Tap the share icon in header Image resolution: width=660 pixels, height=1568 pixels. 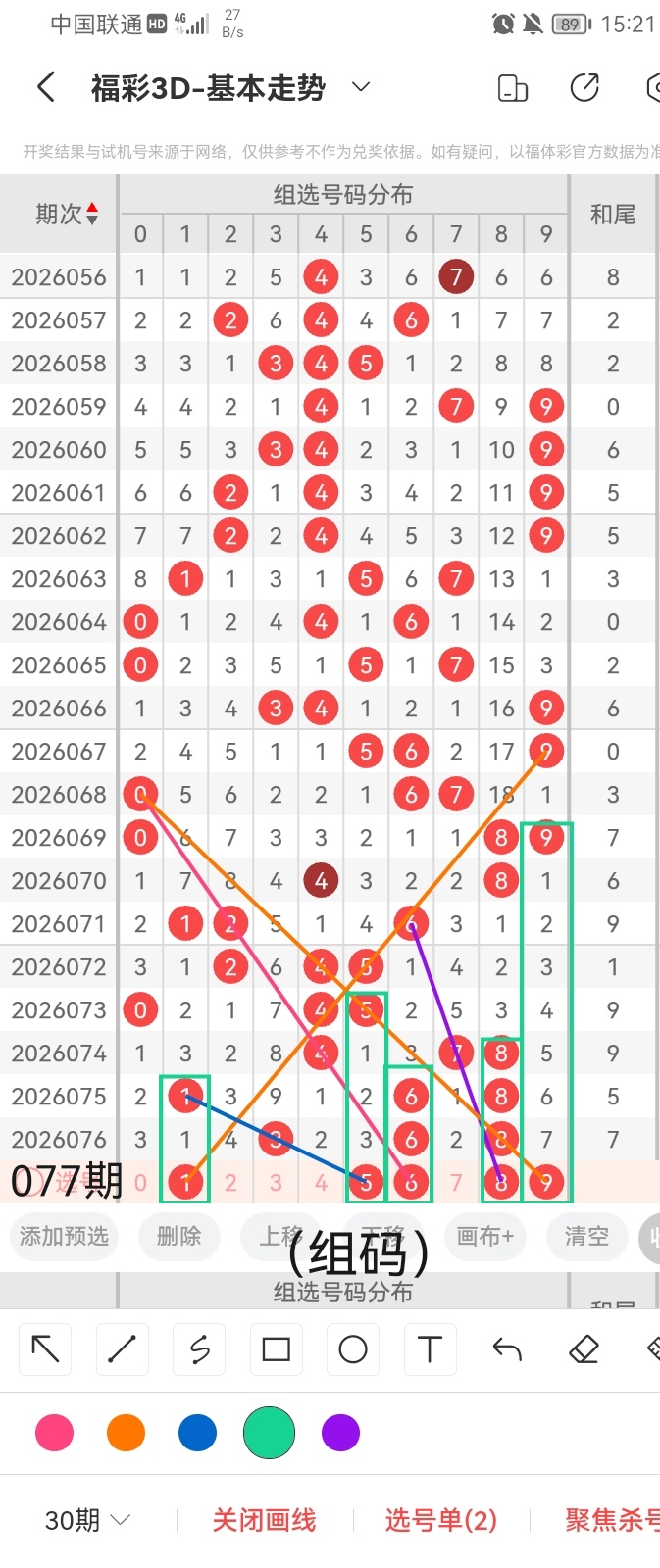(584, 87)
